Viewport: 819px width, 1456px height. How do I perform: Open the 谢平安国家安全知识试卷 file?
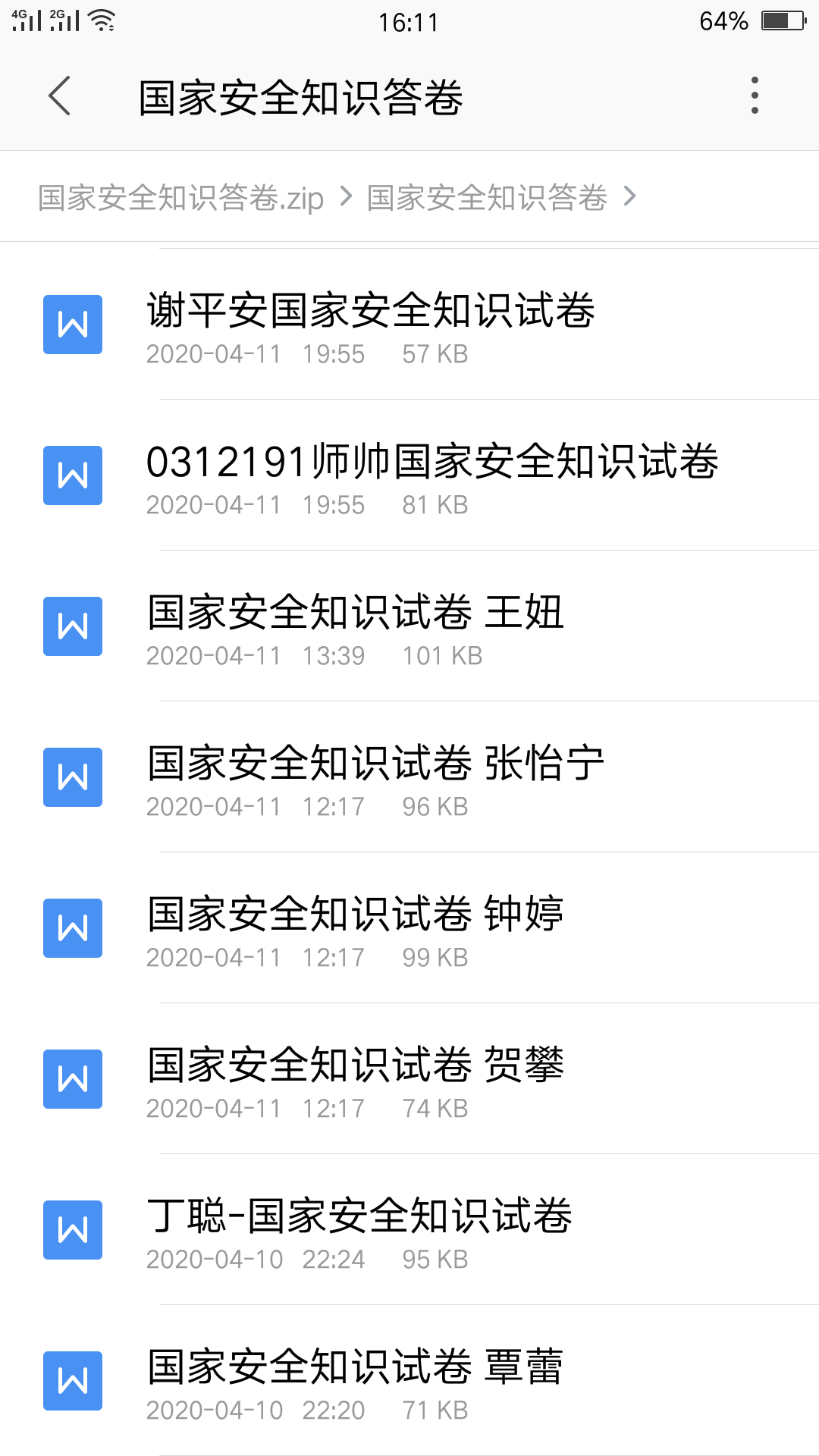[372, 309]
